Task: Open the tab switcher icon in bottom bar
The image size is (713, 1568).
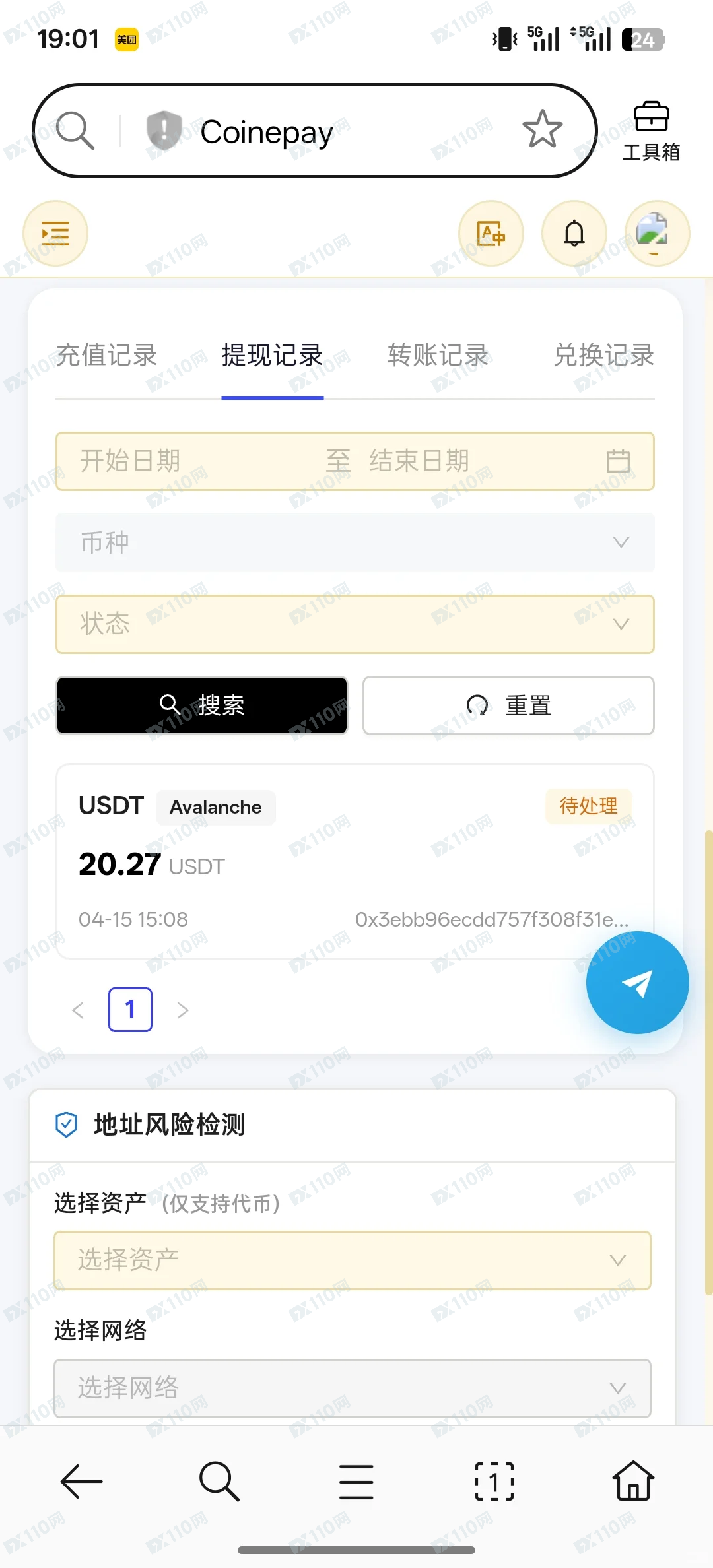Action: pyautogui.click(x=494, y=1482)
